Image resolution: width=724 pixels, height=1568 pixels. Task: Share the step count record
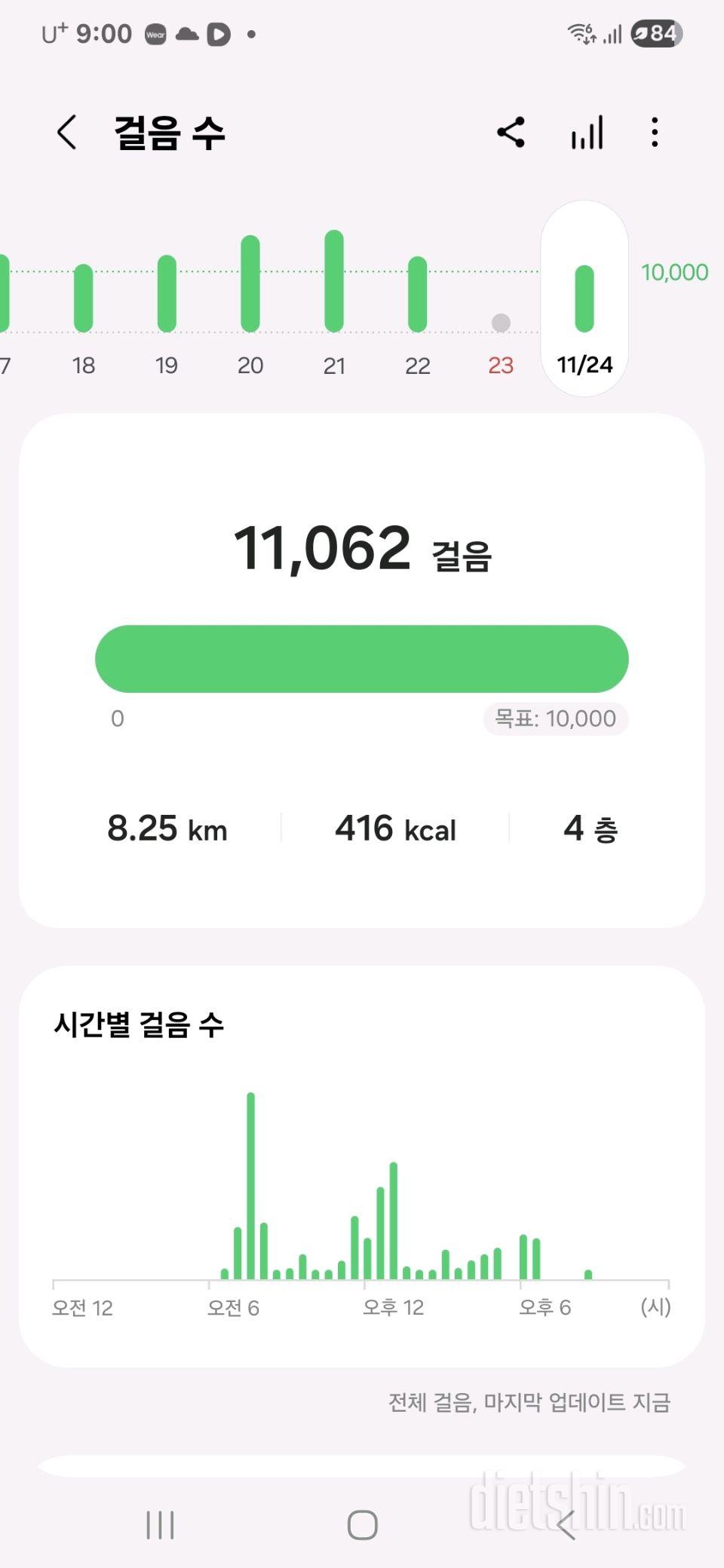(x=511, y=133)
